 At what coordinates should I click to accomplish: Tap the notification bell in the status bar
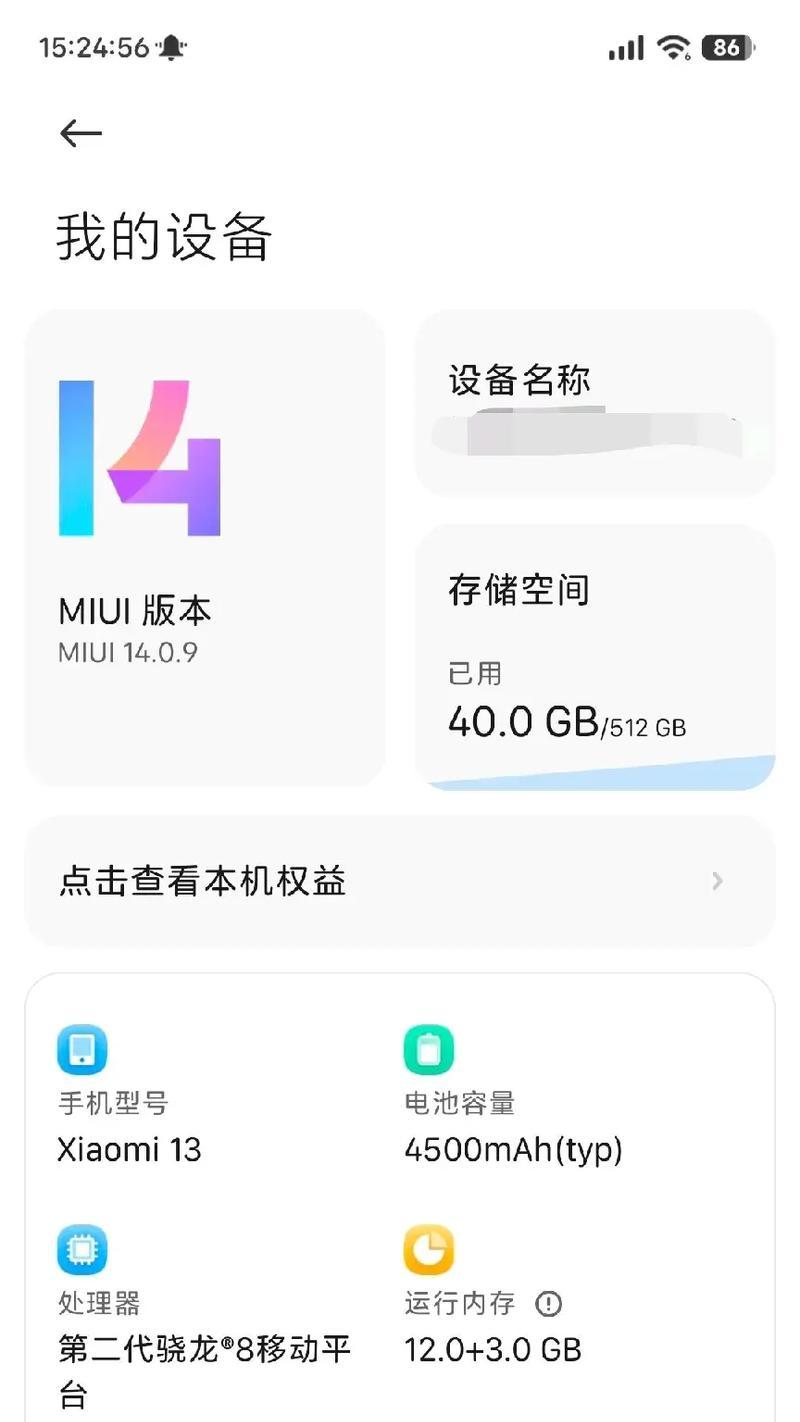[x=170, y=45]
